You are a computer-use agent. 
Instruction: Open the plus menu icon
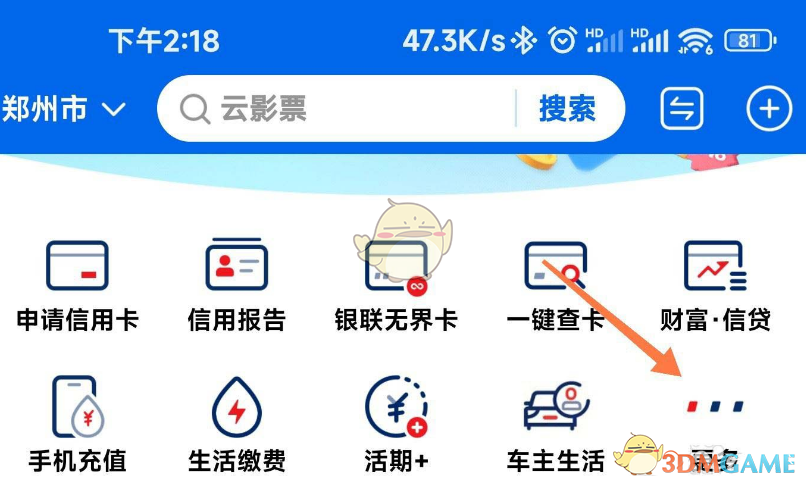pos(769,108)
